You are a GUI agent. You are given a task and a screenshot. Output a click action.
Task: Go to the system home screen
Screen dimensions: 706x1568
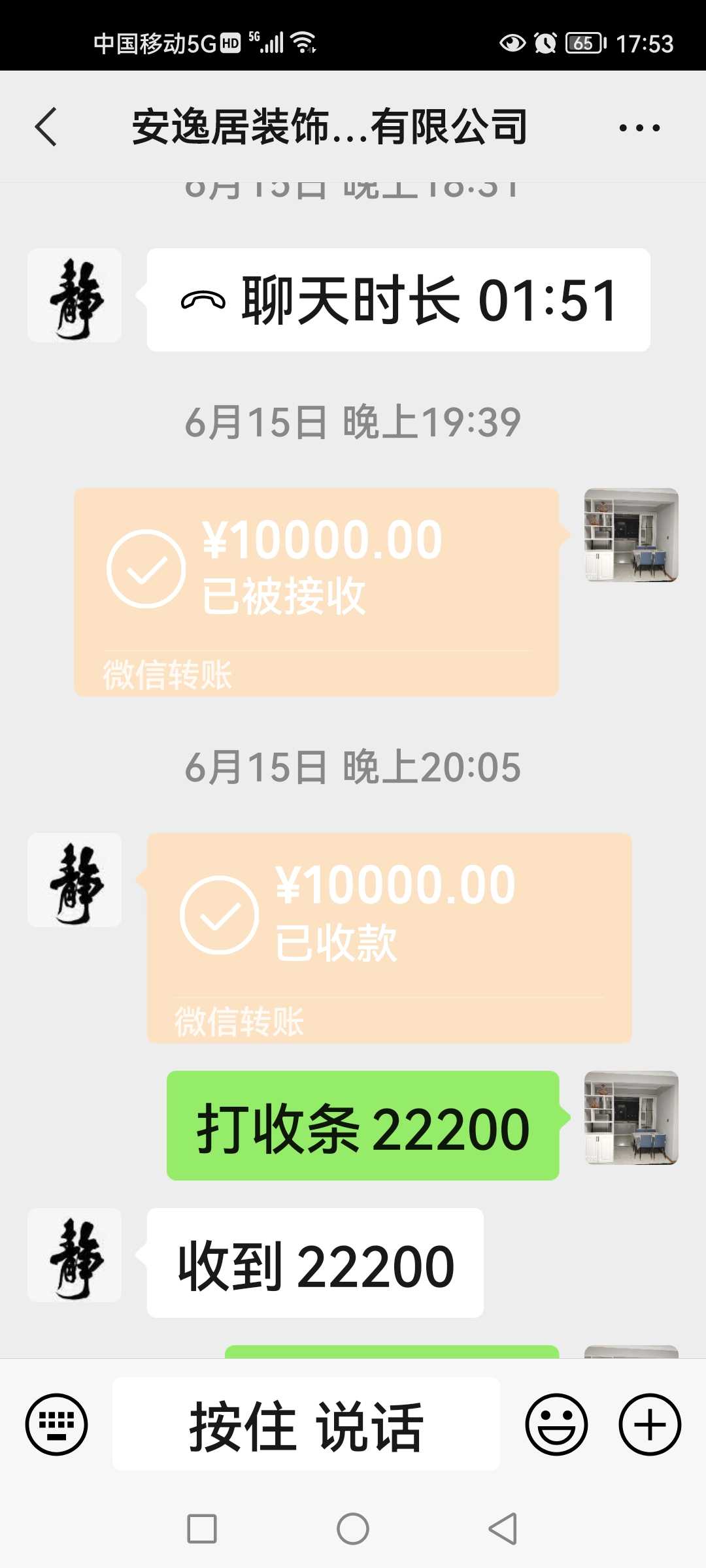(353, 1529)
